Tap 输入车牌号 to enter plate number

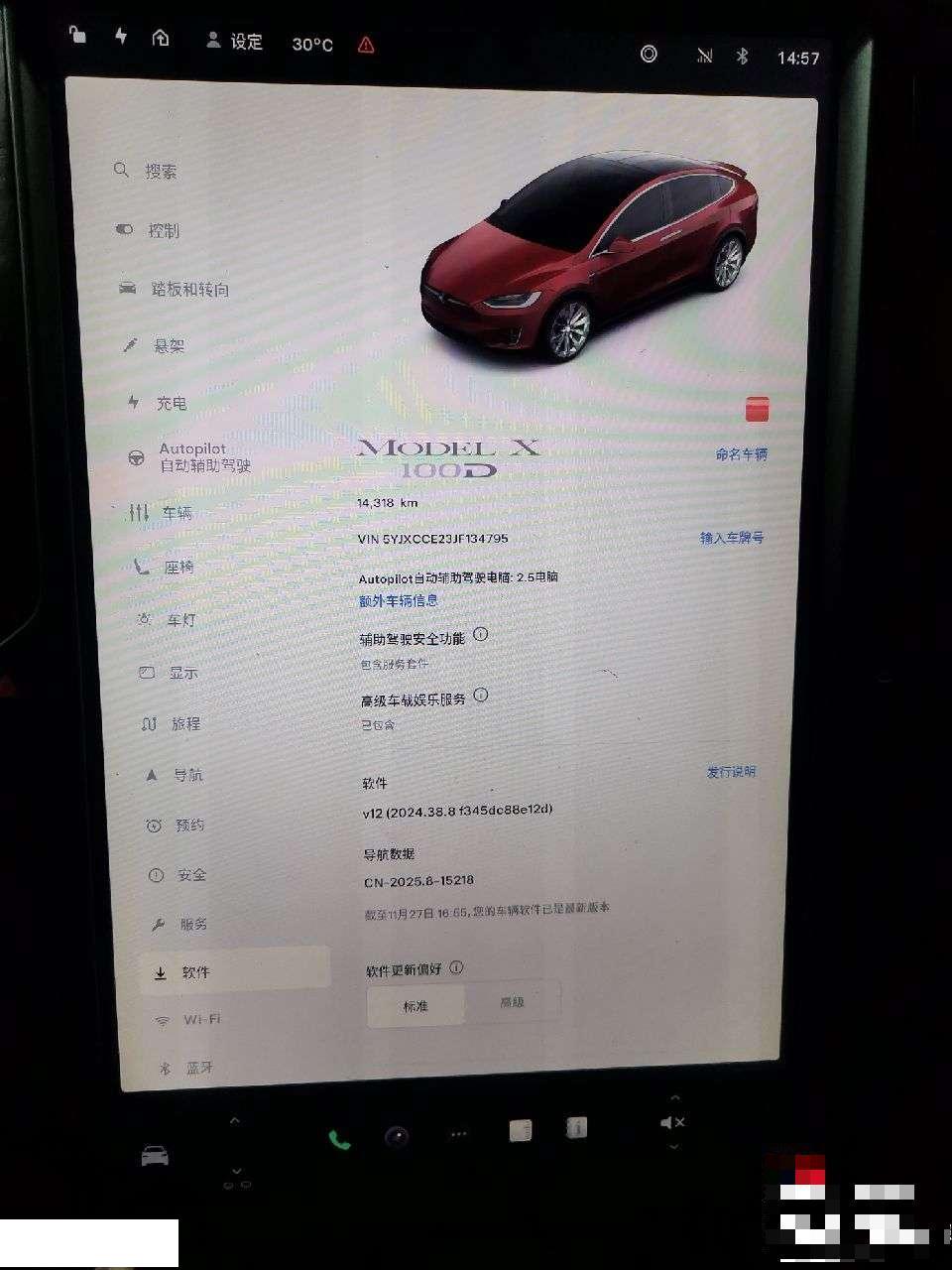point(731,538)
